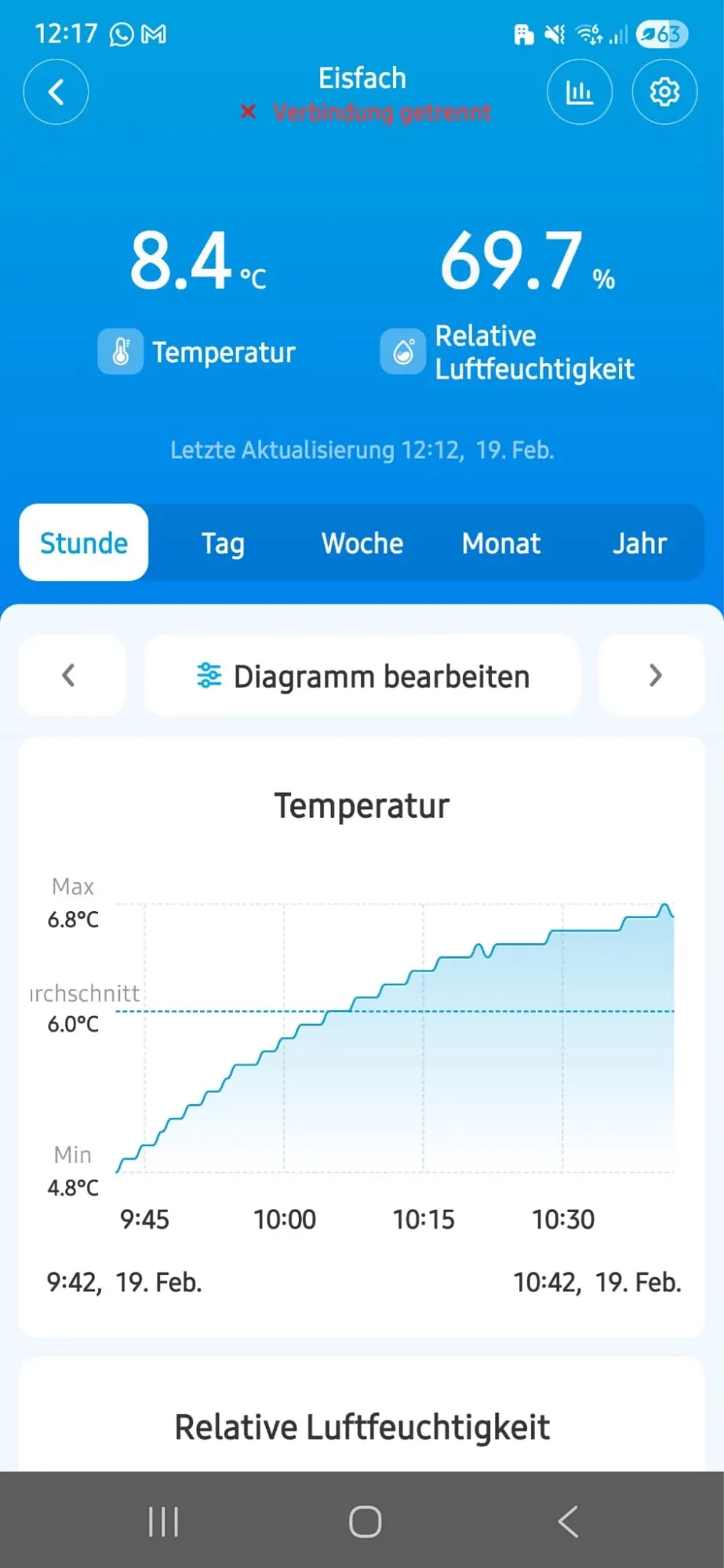724x1568 pixels.
Task: Open the chart statistics icon
Action: coord(580,93)
